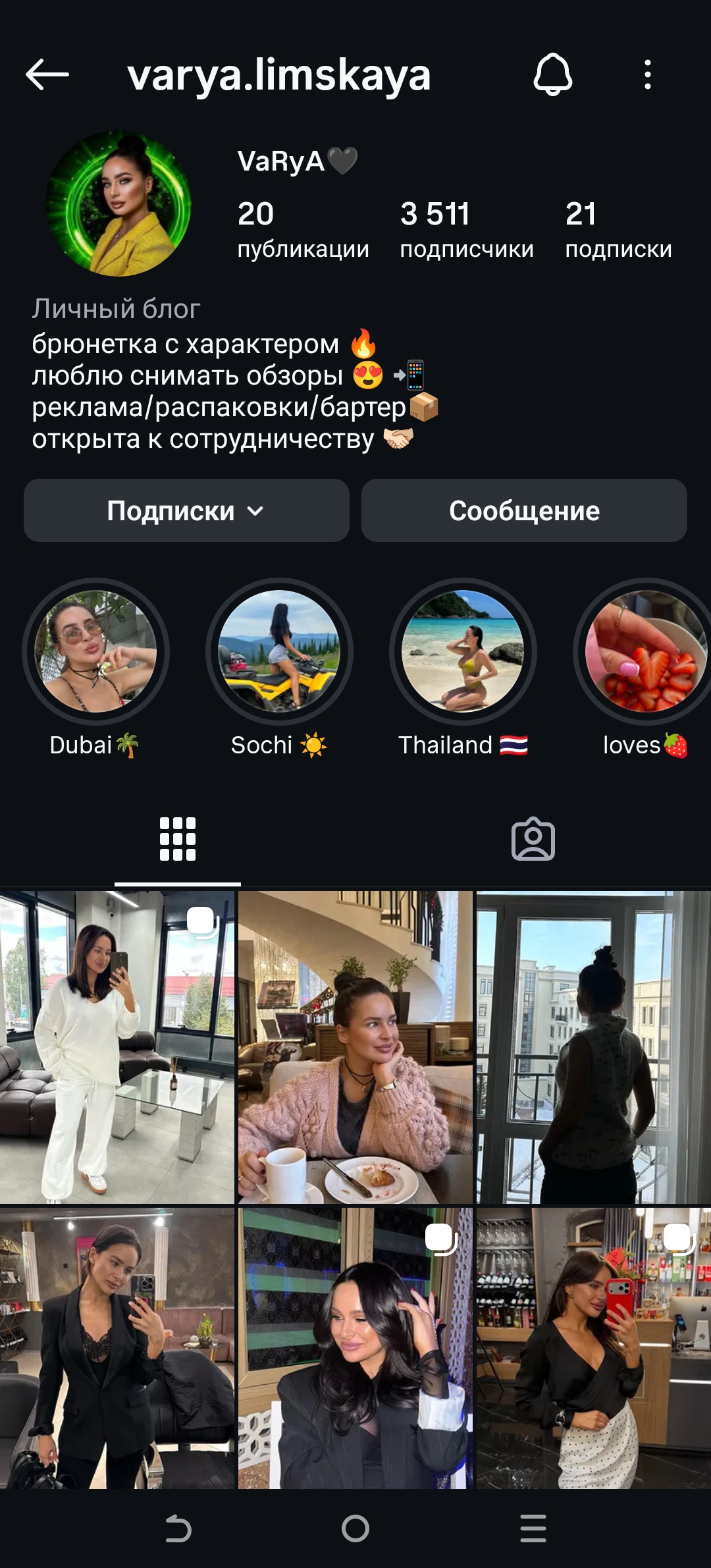The width and height of the screenshot is (711, 1568).
Task: Tap the Android recents navigation icon
Action: click(533, 1528)
